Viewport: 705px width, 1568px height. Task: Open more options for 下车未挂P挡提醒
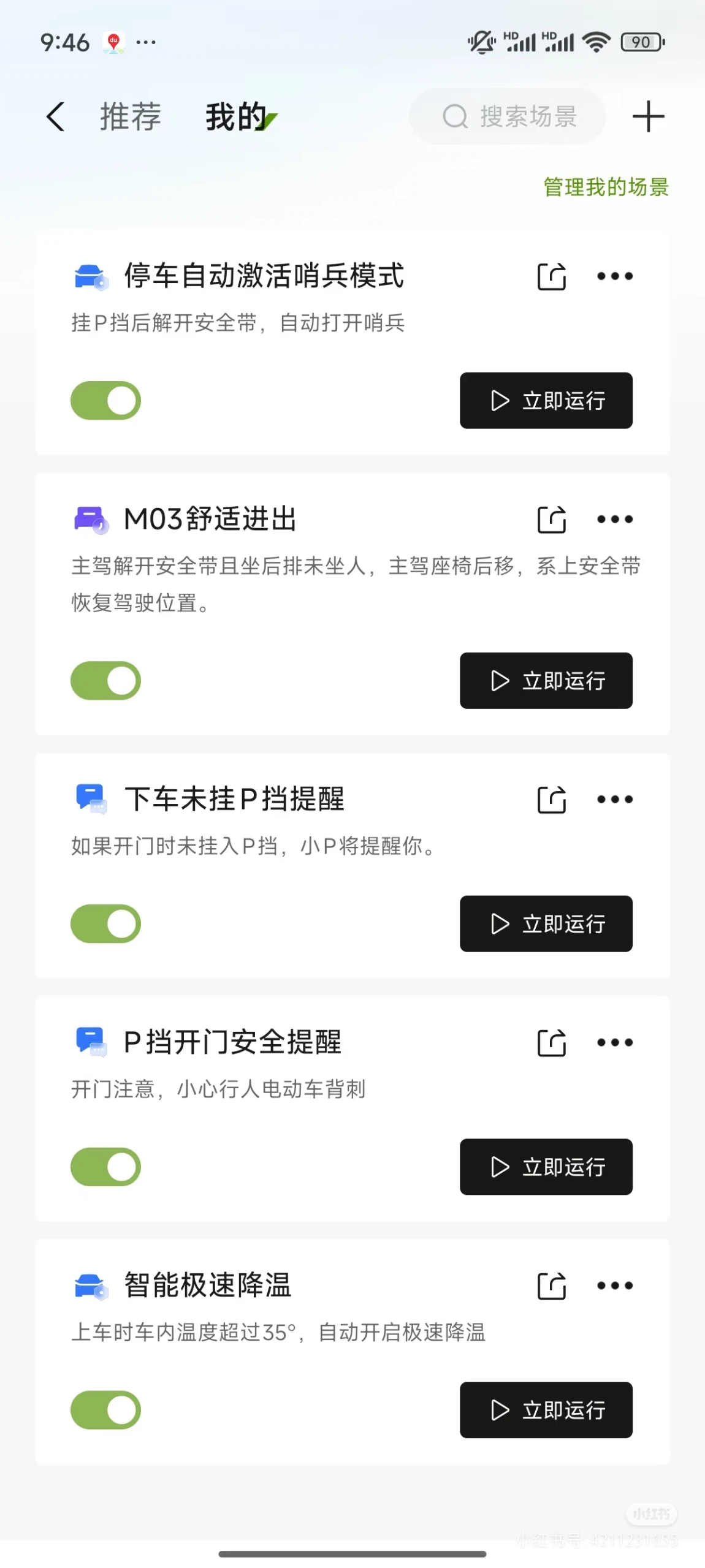[615, 800]
